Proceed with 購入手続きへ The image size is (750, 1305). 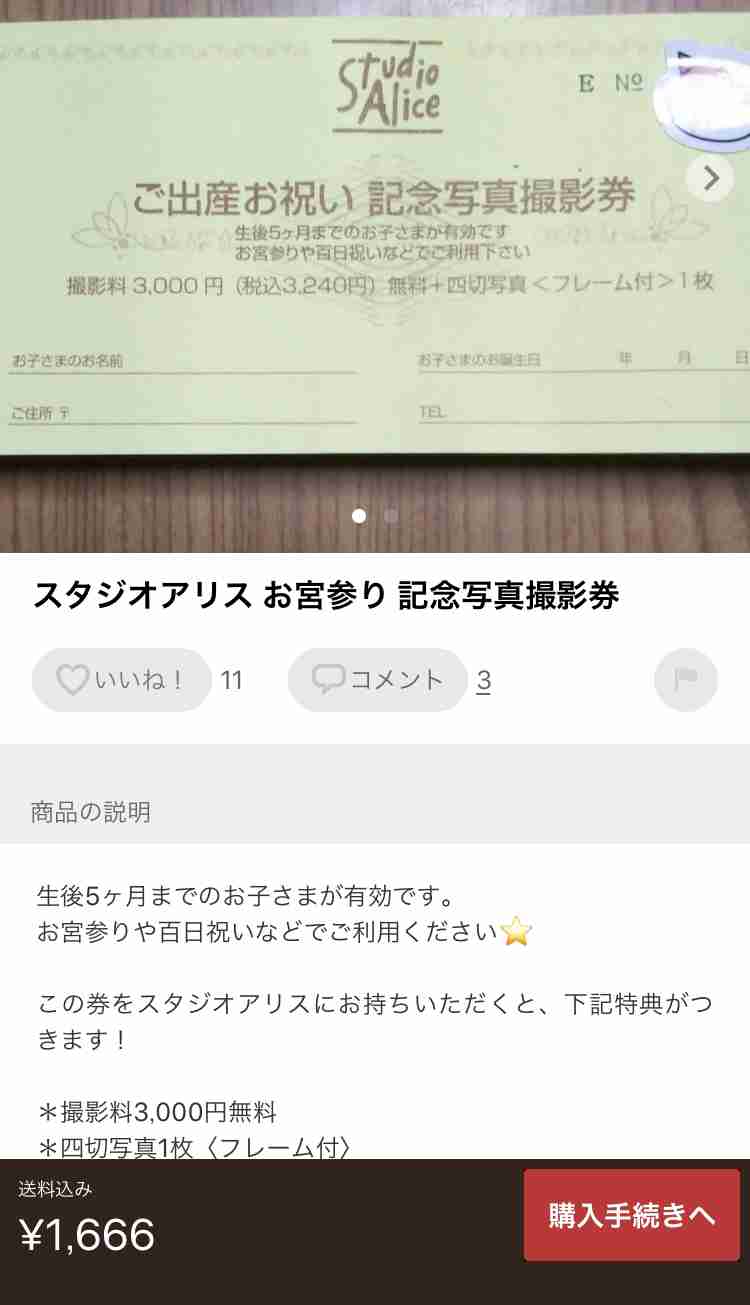coord(632,1215)
